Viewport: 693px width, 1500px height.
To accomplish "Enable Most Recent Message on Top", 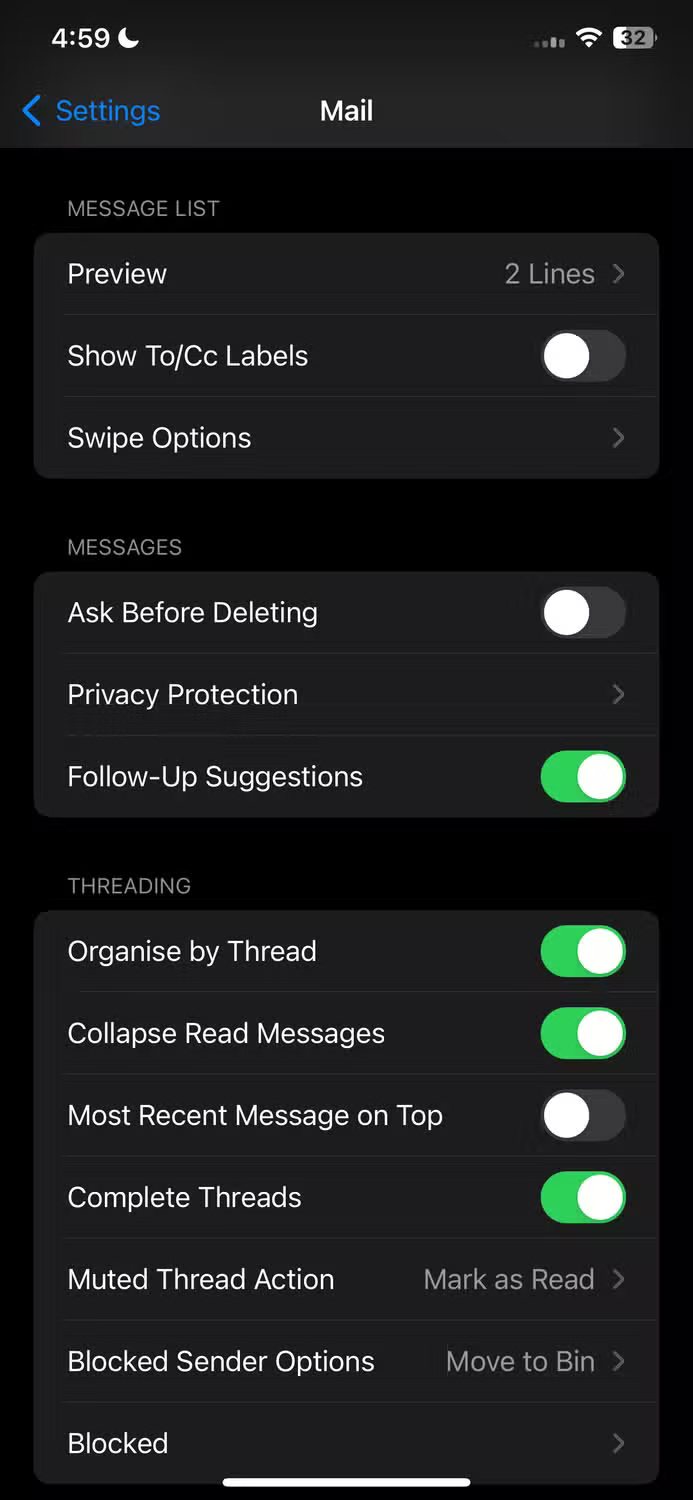I will coord(583,1115).
